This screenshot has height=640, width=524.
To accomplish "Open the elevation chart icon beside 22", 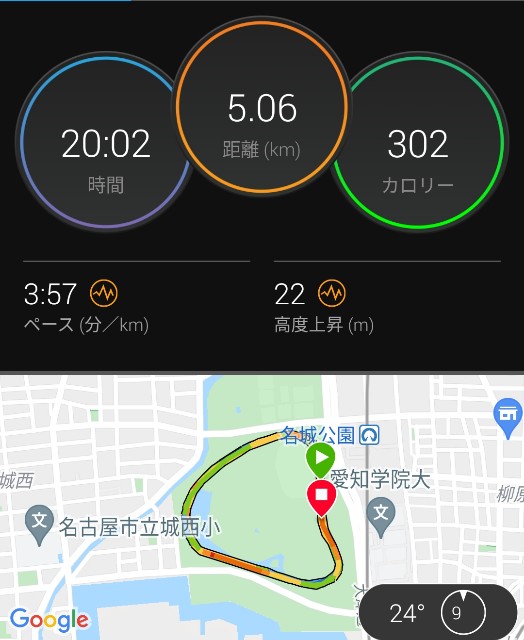I will pos(332,293).
